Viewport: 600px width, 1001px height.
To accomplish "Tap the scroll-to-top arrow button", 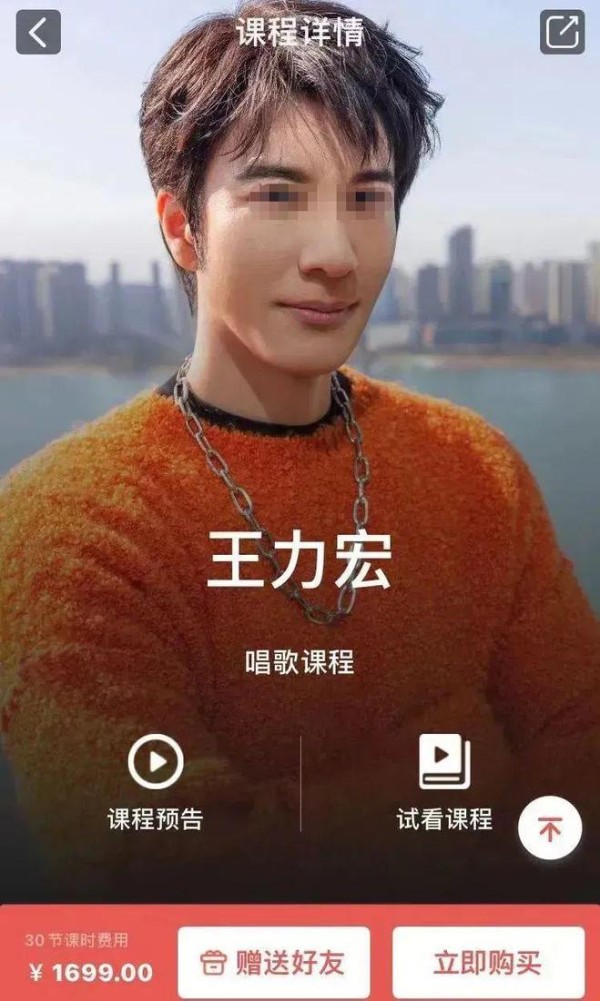I will tap(550, 829).
